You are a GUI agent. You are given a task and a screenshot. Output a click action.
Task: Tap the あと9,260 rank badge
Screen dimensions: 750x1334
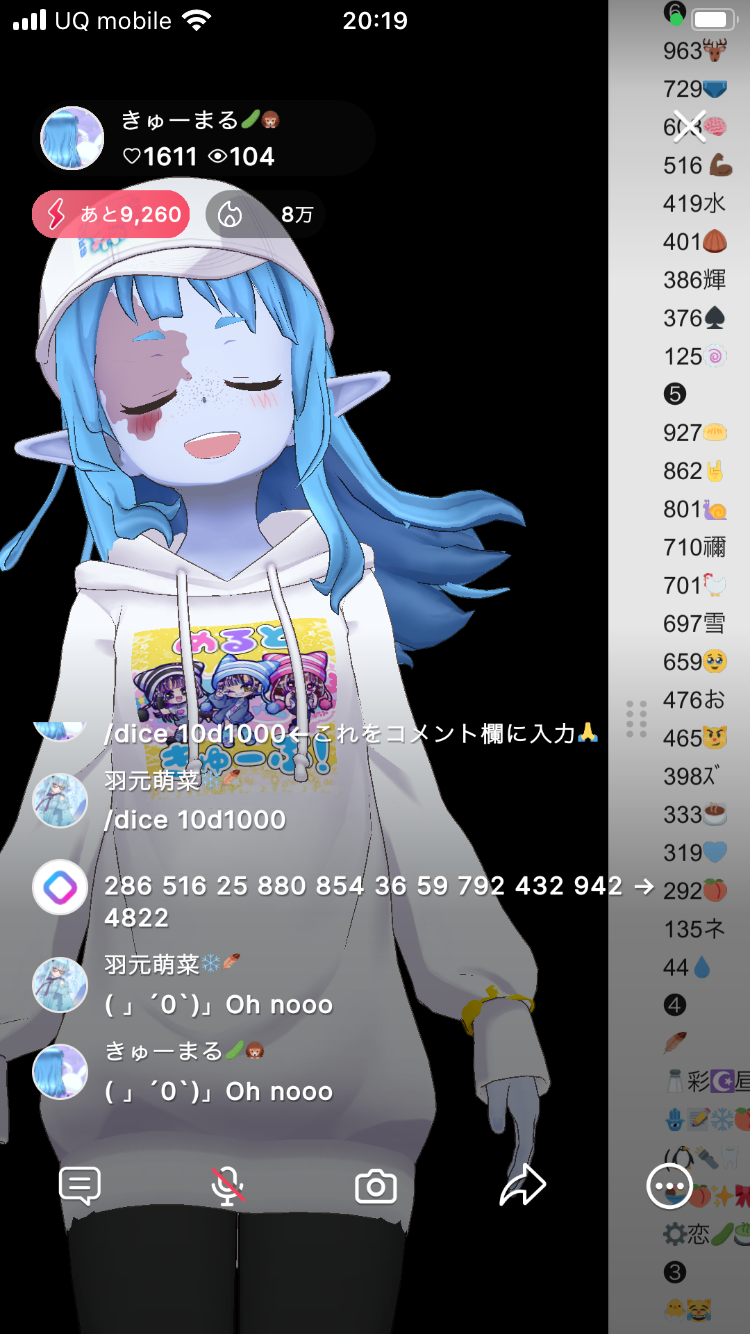click(111, 214)
